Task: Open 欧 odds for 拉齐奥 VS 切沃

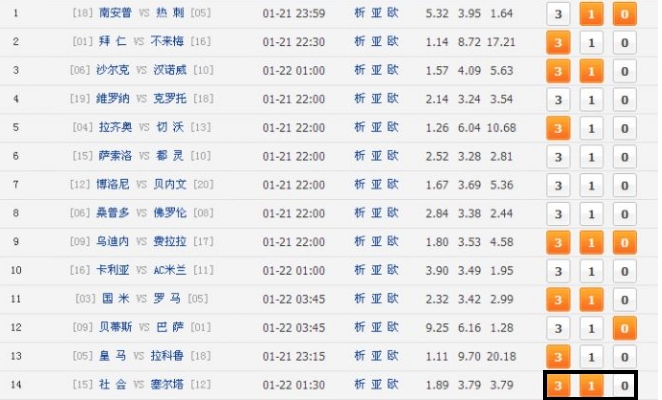Action: tap(392, 128)
